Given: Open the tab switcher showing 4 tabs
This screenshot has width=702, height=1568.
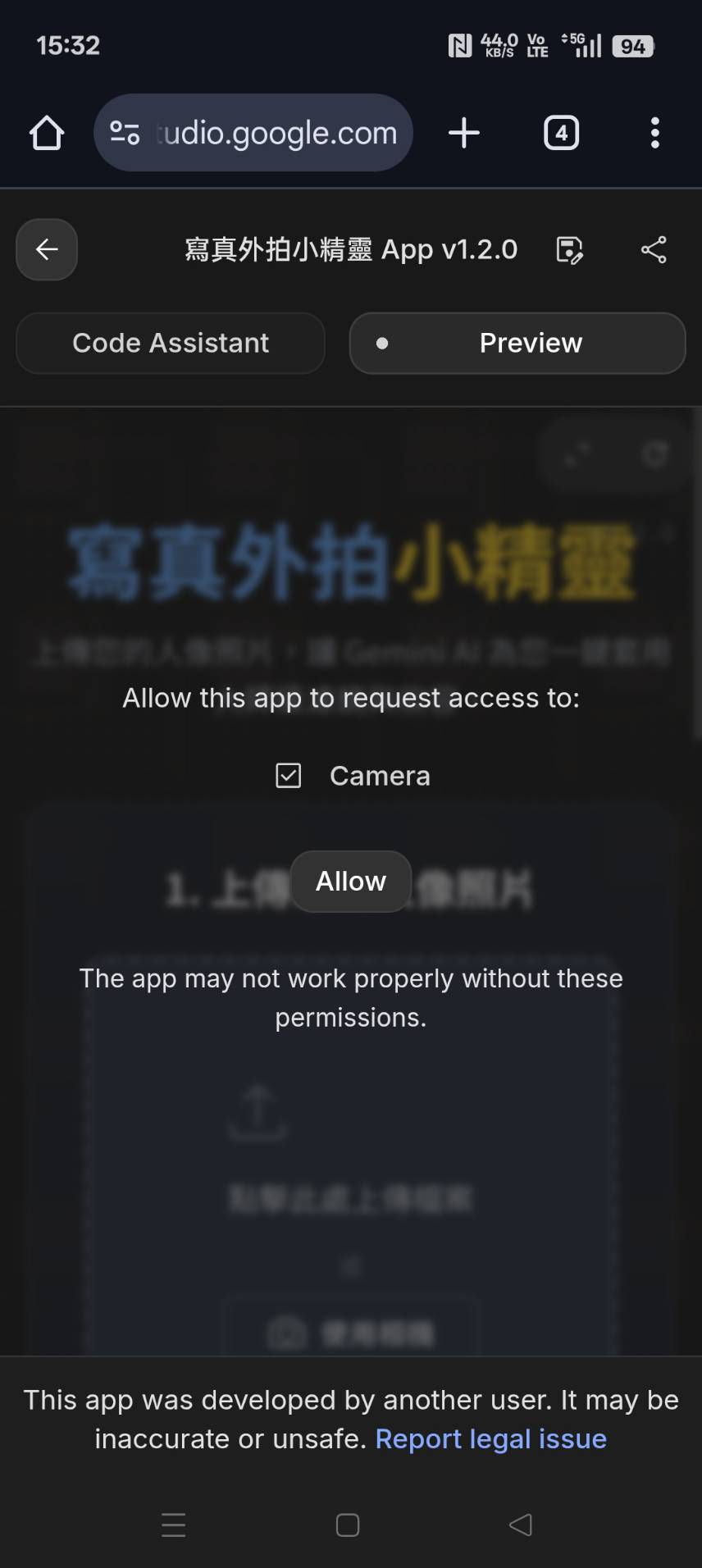Looking at the screenshot, I should (x=561, y=133).
